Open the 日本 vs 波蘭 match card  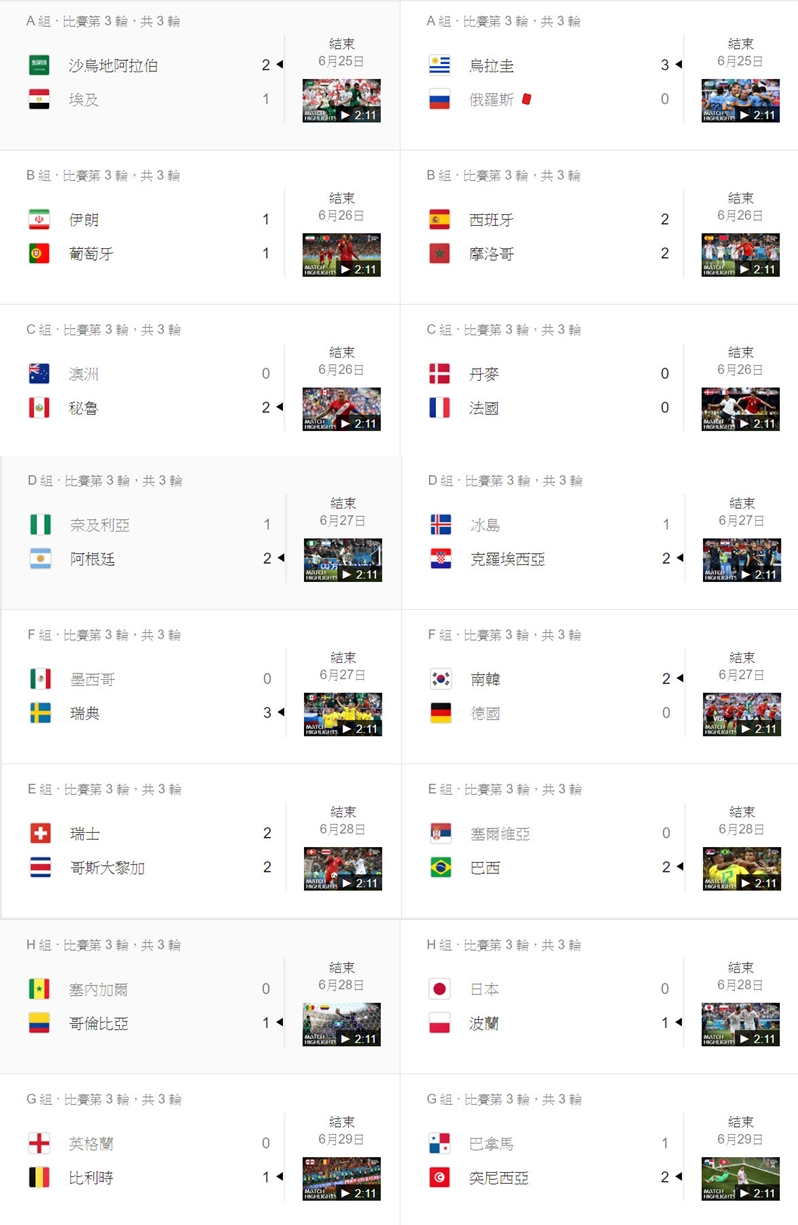(x=550, y=1006)
